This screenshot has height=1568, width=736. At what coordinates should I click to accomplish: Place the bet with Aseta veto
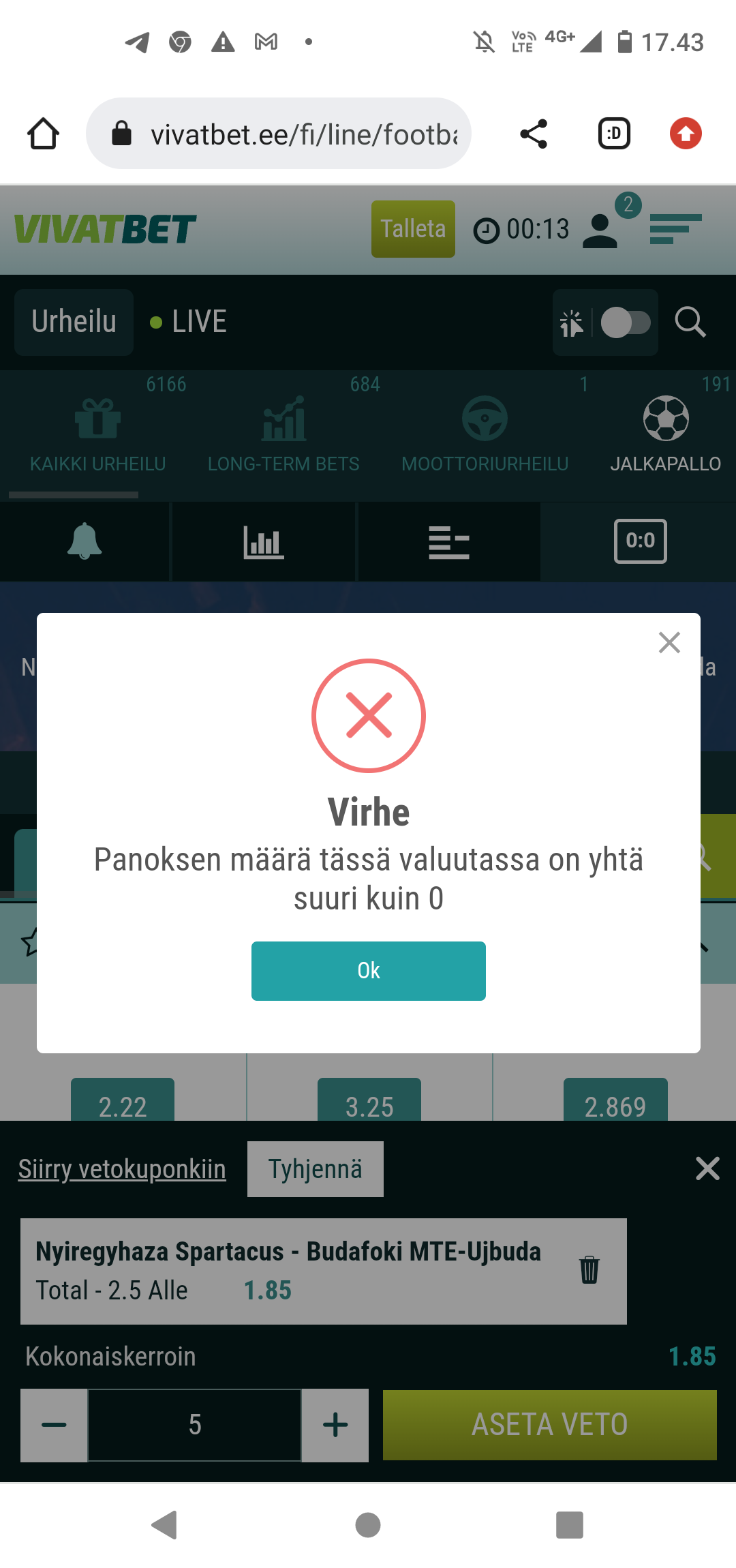pyautogui.click(x=549, y=1425)
